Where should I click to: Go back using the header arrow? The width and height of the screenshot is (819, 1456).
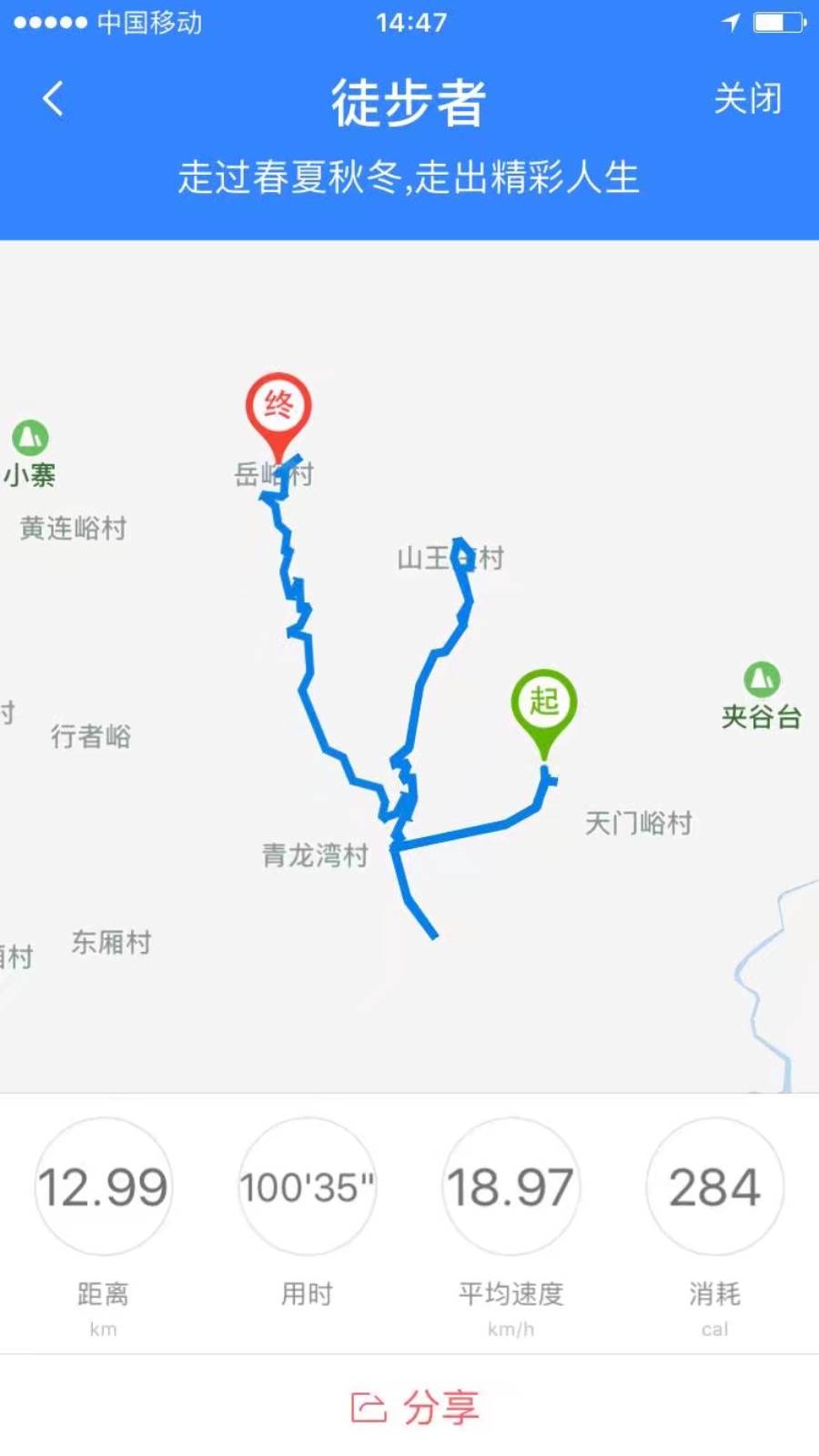coord(54,99)
